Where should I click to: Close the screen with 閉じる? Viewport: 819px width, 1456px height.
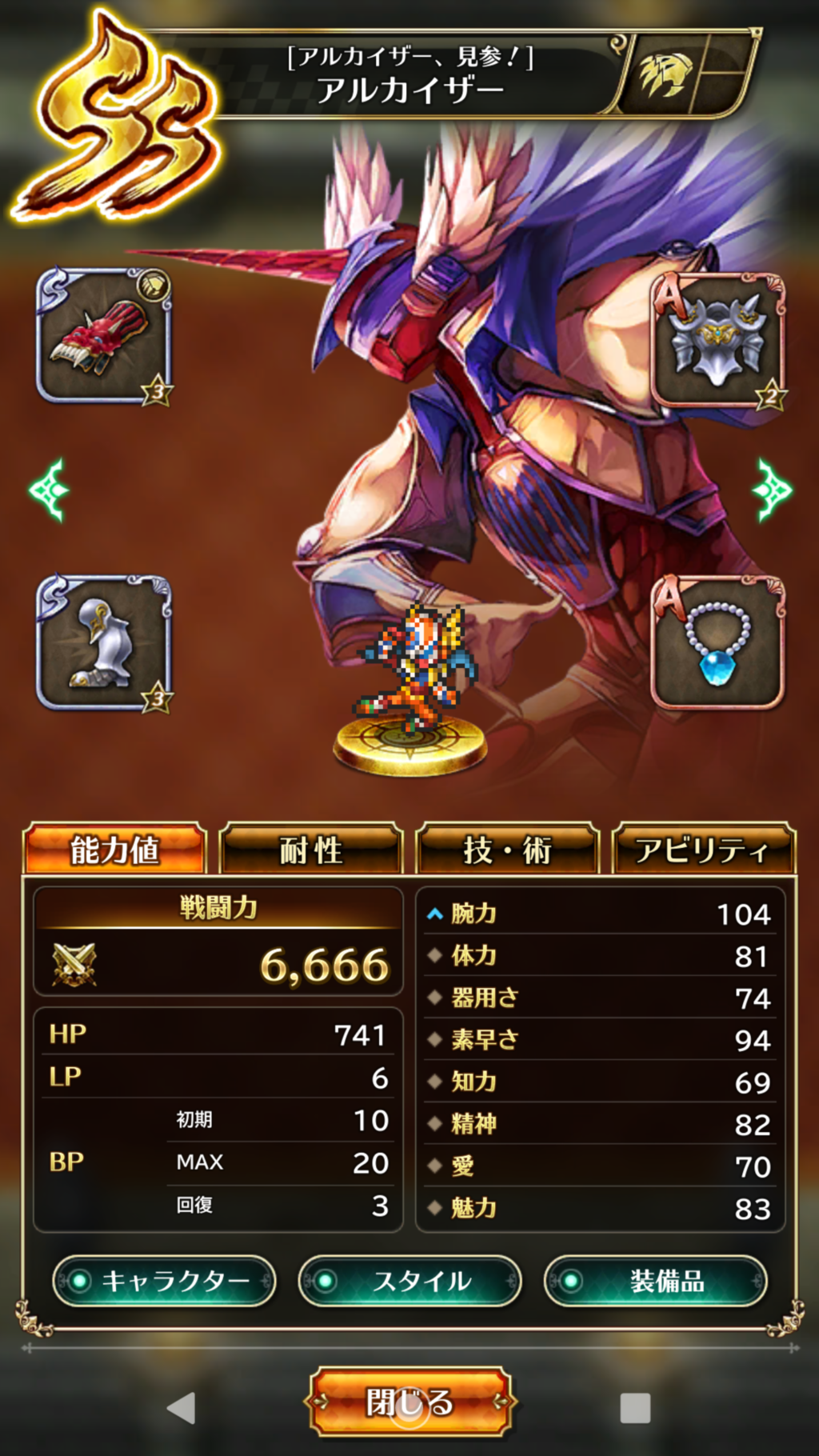(x=409, y=1401)
